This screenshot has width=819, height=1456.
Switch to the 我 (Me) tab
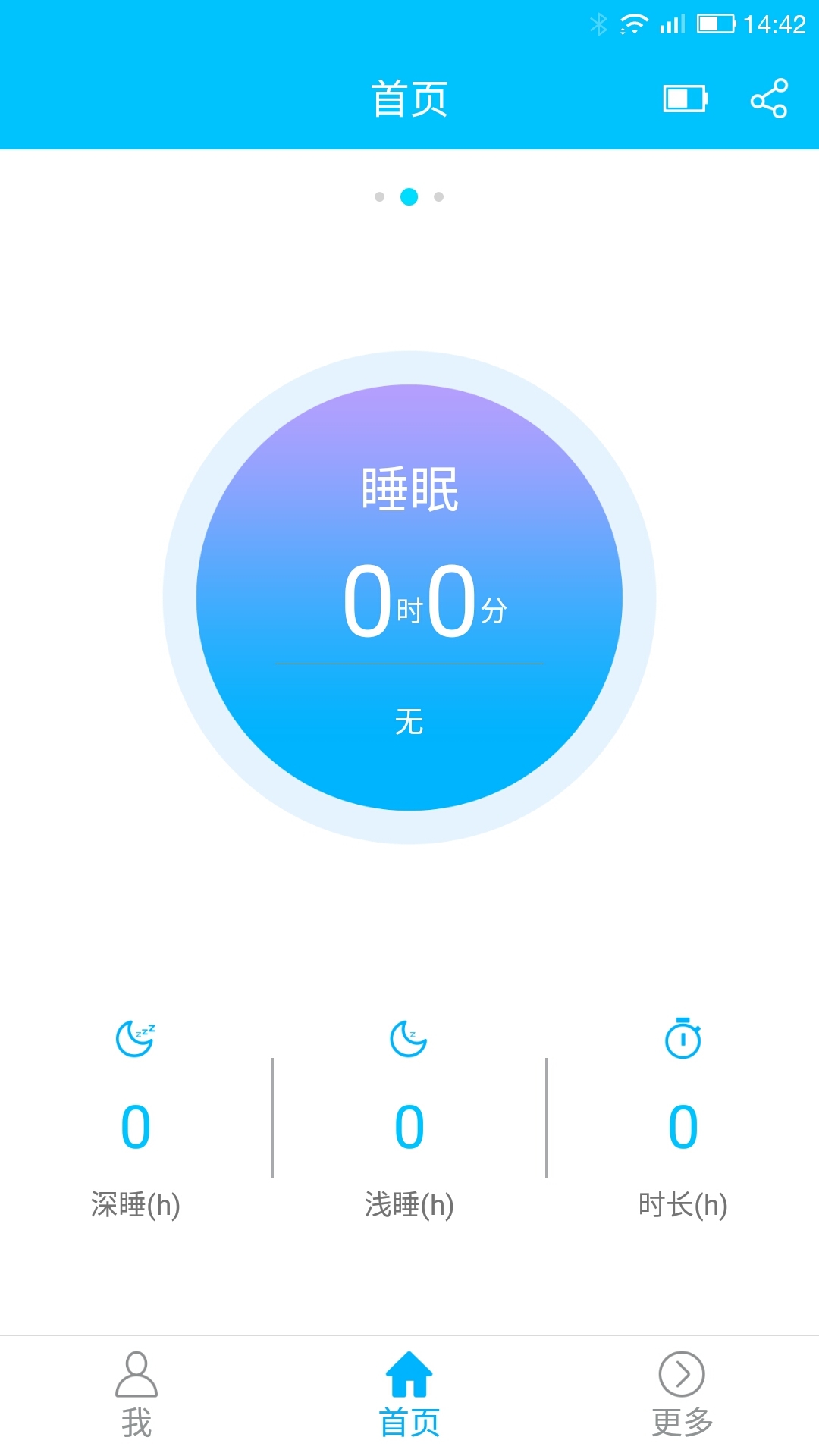click(136, 1394)
